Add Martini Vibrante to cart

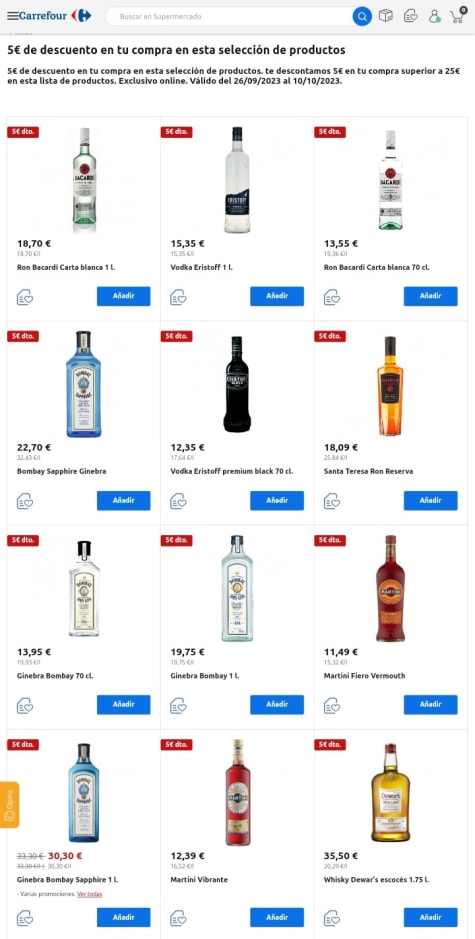pyautogui.click(x=277, y=917)
